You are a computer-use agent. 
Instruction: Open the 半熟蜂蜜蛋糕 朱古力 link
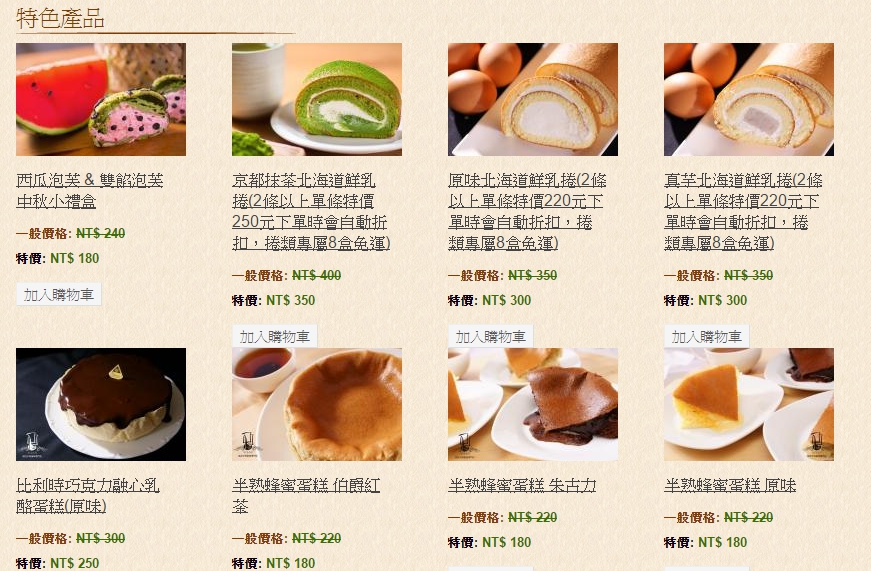click(522, 486)
